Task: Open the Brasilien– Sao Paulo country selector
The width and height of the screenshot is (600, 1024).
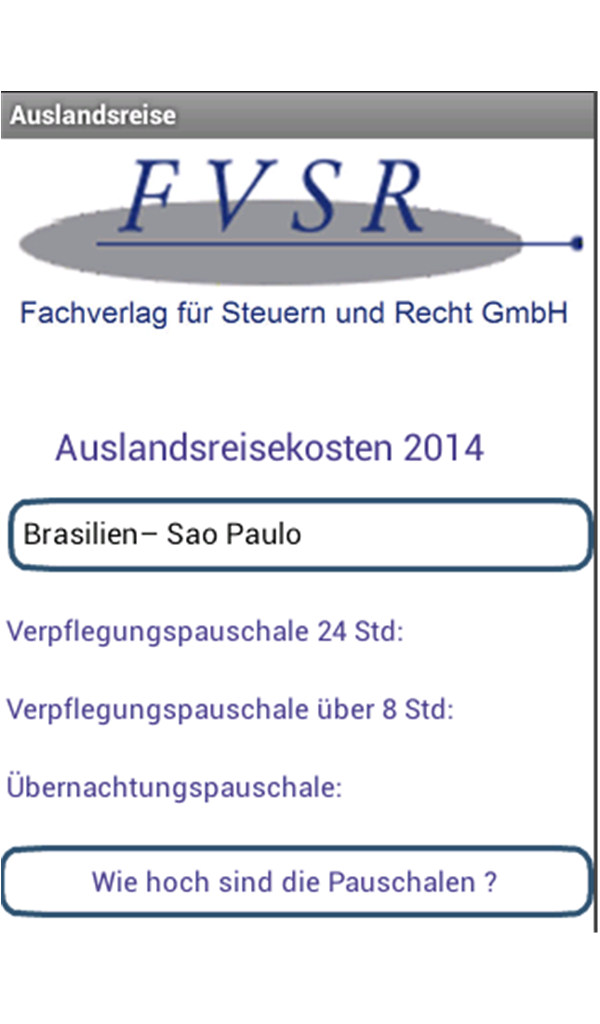Action: pyautogui.click(x=298, y=535)
